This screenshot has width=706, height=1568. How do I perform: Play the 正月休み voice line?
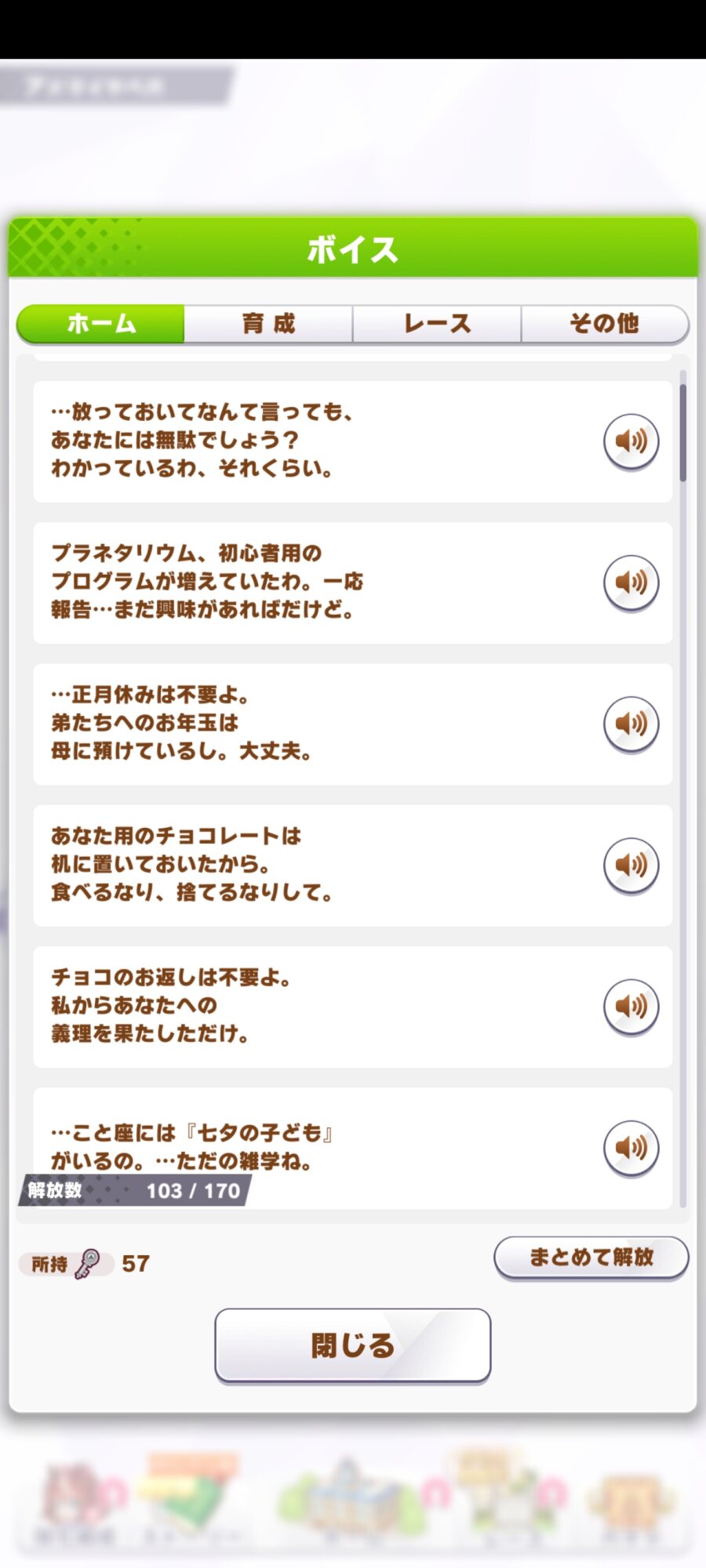(631, 724)
